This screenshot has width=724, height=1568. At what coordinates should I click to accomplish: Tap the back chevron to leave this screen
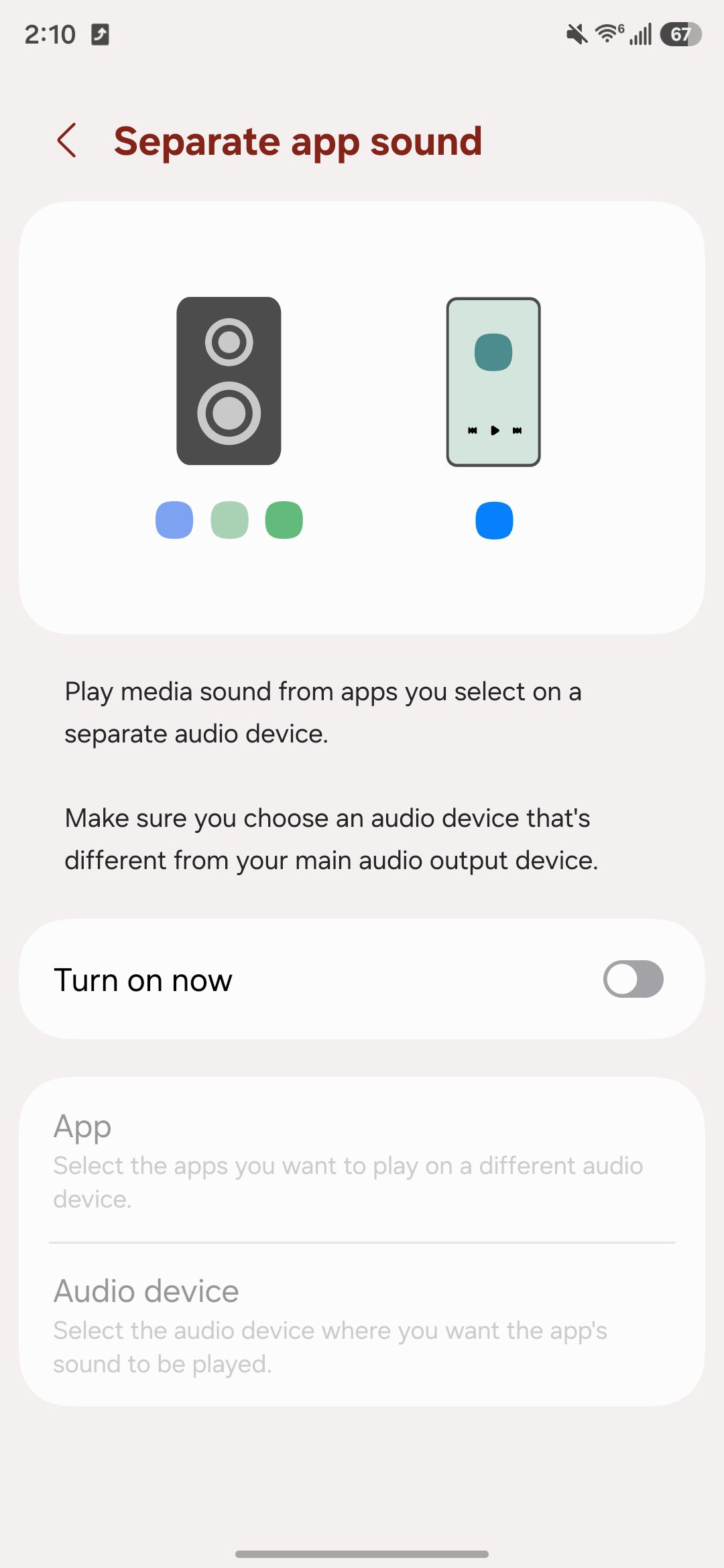pos(66,141)
